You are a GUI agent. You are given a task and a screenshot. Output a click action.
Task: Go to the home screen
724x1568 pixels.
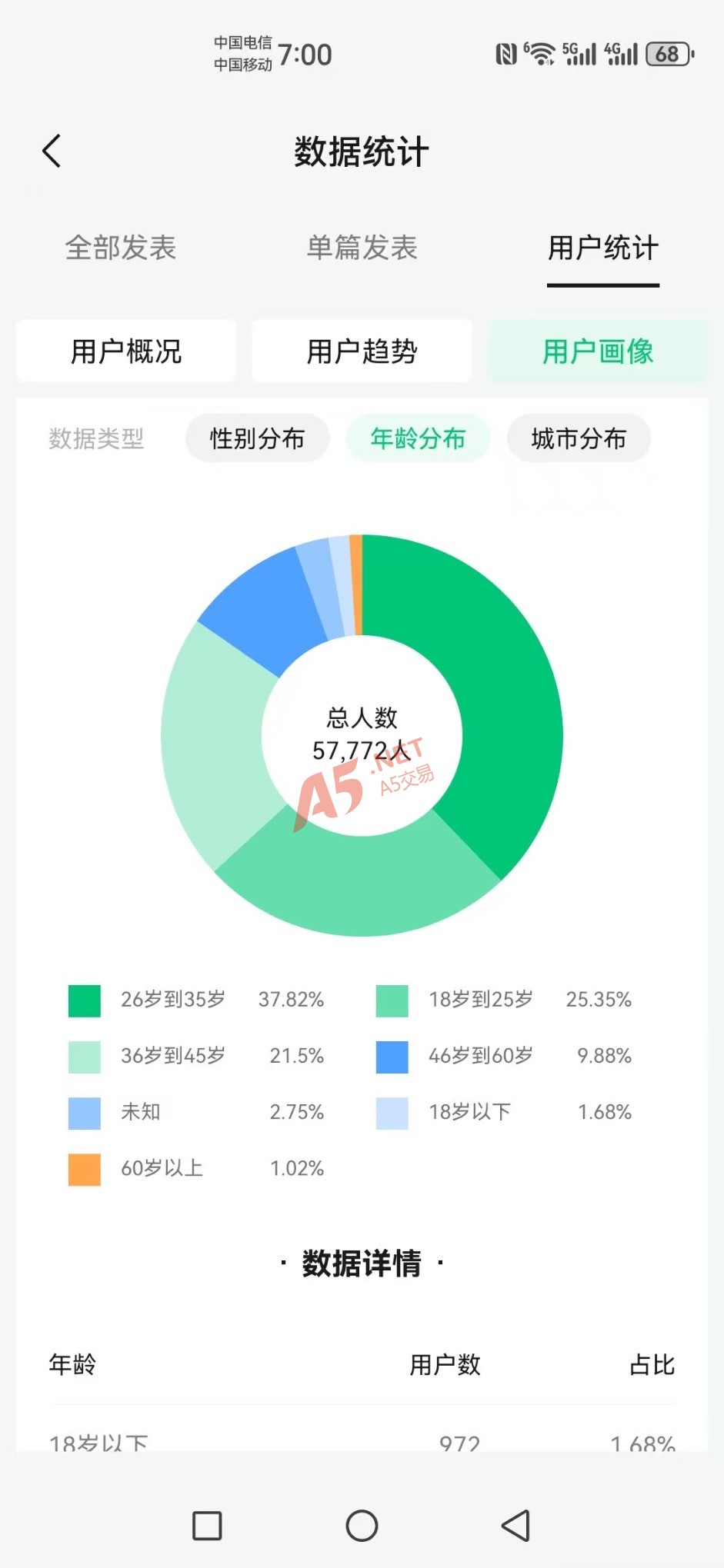362,1526
